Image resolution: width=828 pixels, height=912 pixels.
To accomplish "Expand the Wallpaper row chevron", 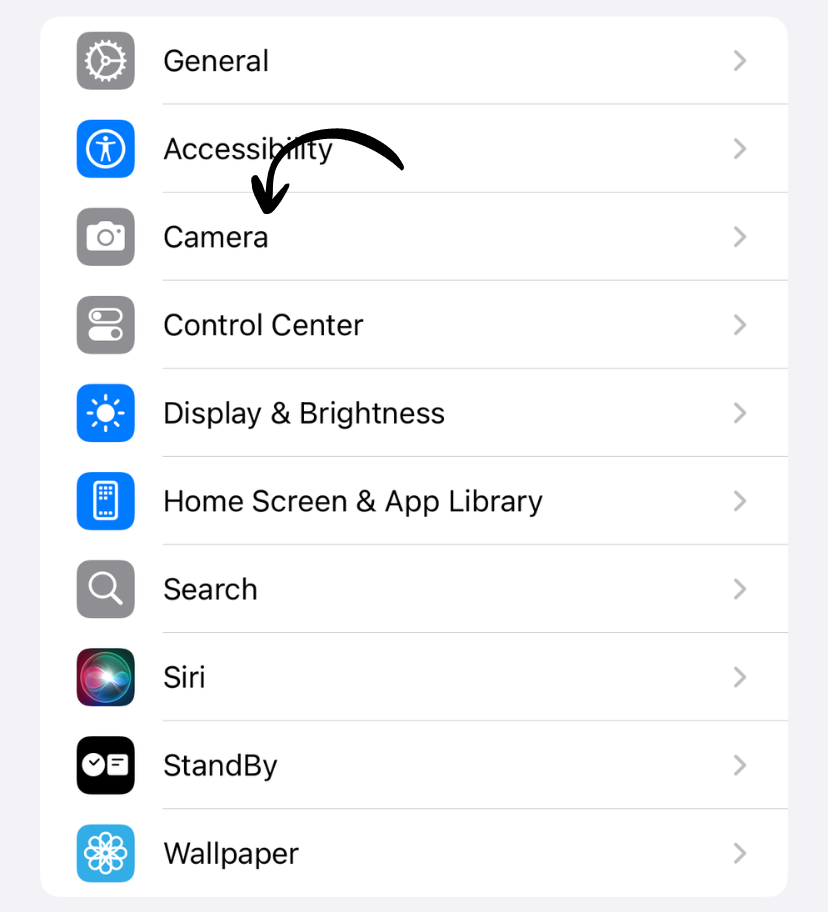I will (739, 853).
